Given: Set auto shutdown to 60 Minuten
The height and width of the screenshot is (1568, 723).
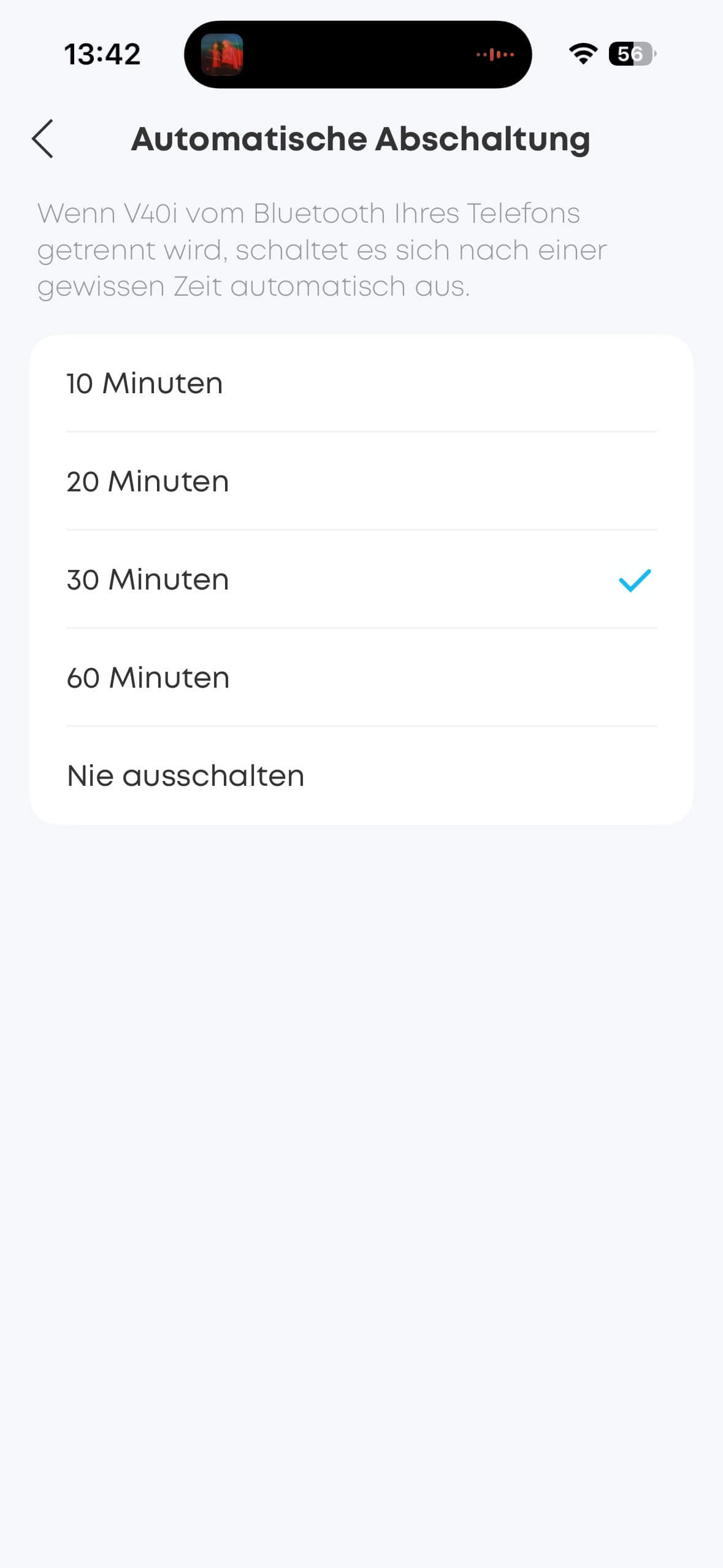Looking at the screenshot, I should coord(361,678).
